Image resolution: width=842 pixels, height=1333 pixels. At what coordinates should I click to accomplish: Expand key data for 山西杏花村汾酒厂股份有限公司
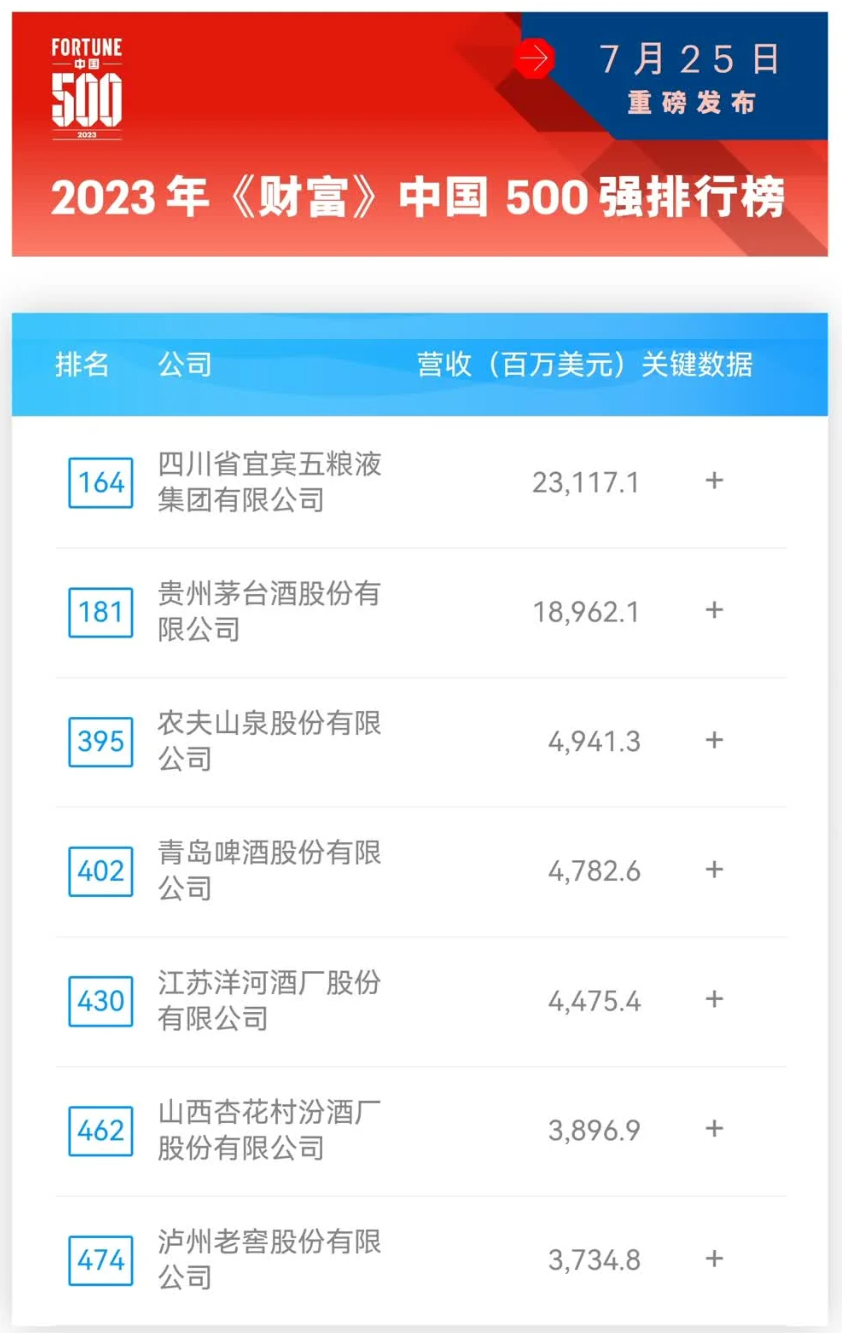click(714, 1129)
